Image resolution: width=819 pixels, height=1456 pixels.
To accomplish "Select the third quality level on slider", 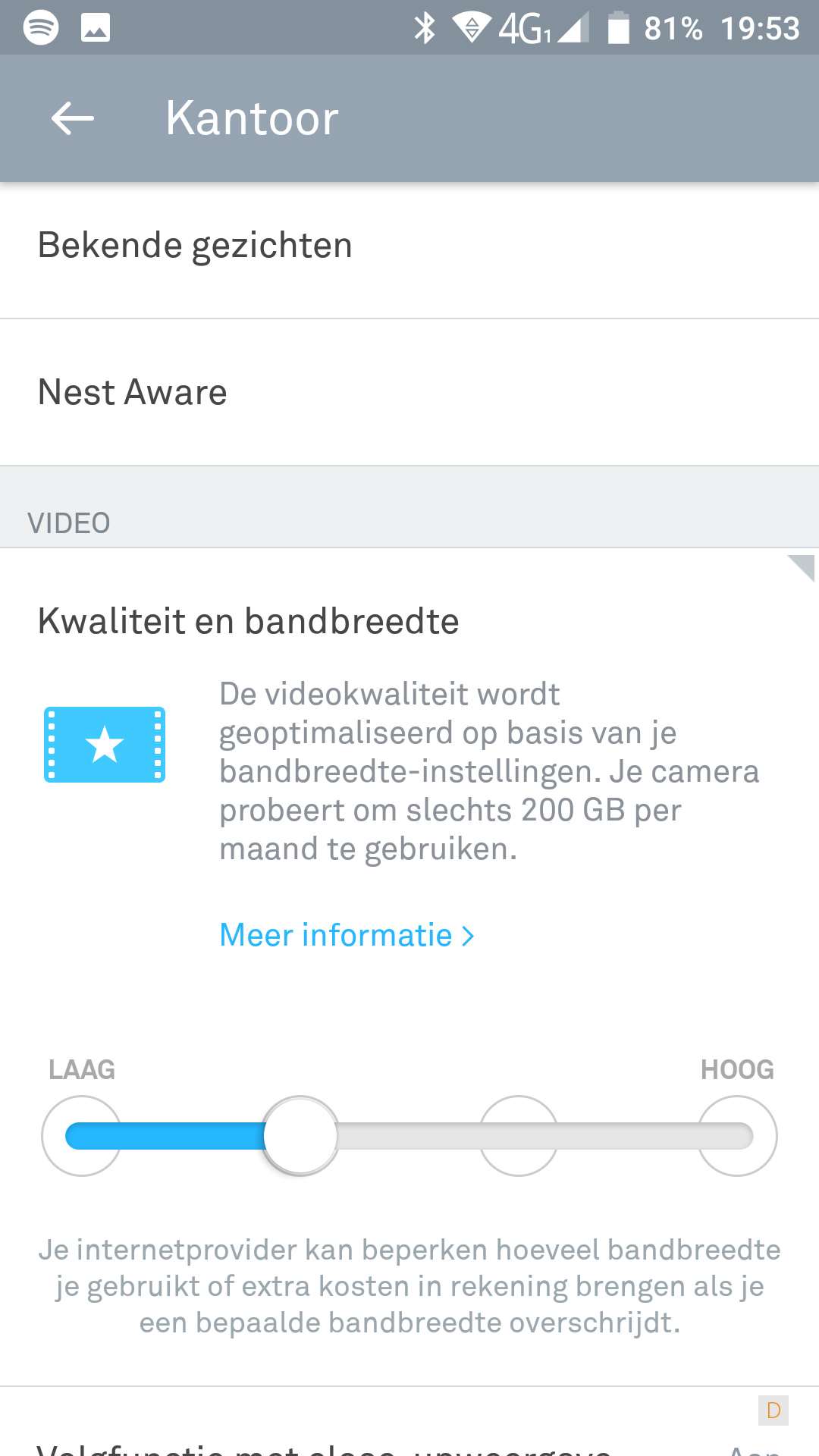I will 519,1136.
